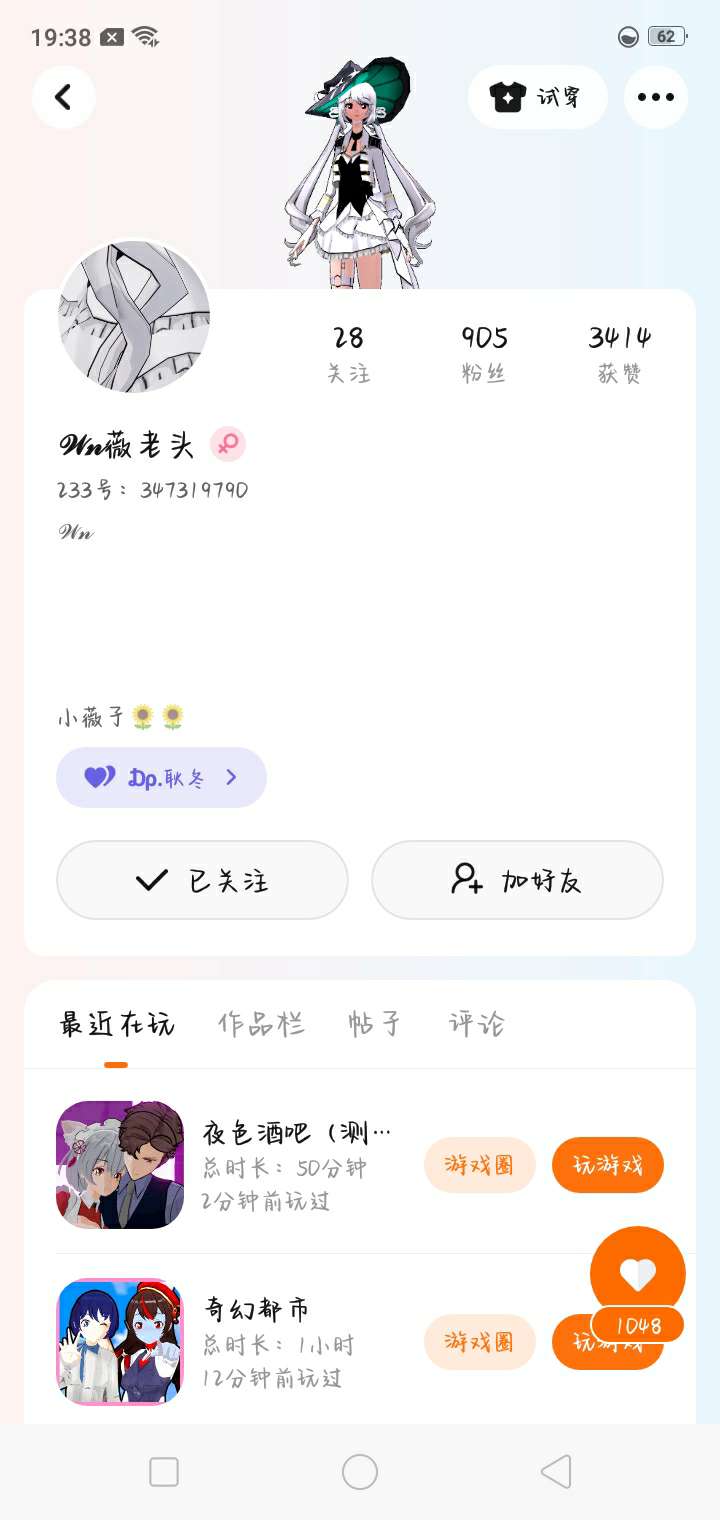The image size is (720, 1520).
Task: Select the 最近在玩 tab
Action: pyautogui.click(x=117, y=1024)
